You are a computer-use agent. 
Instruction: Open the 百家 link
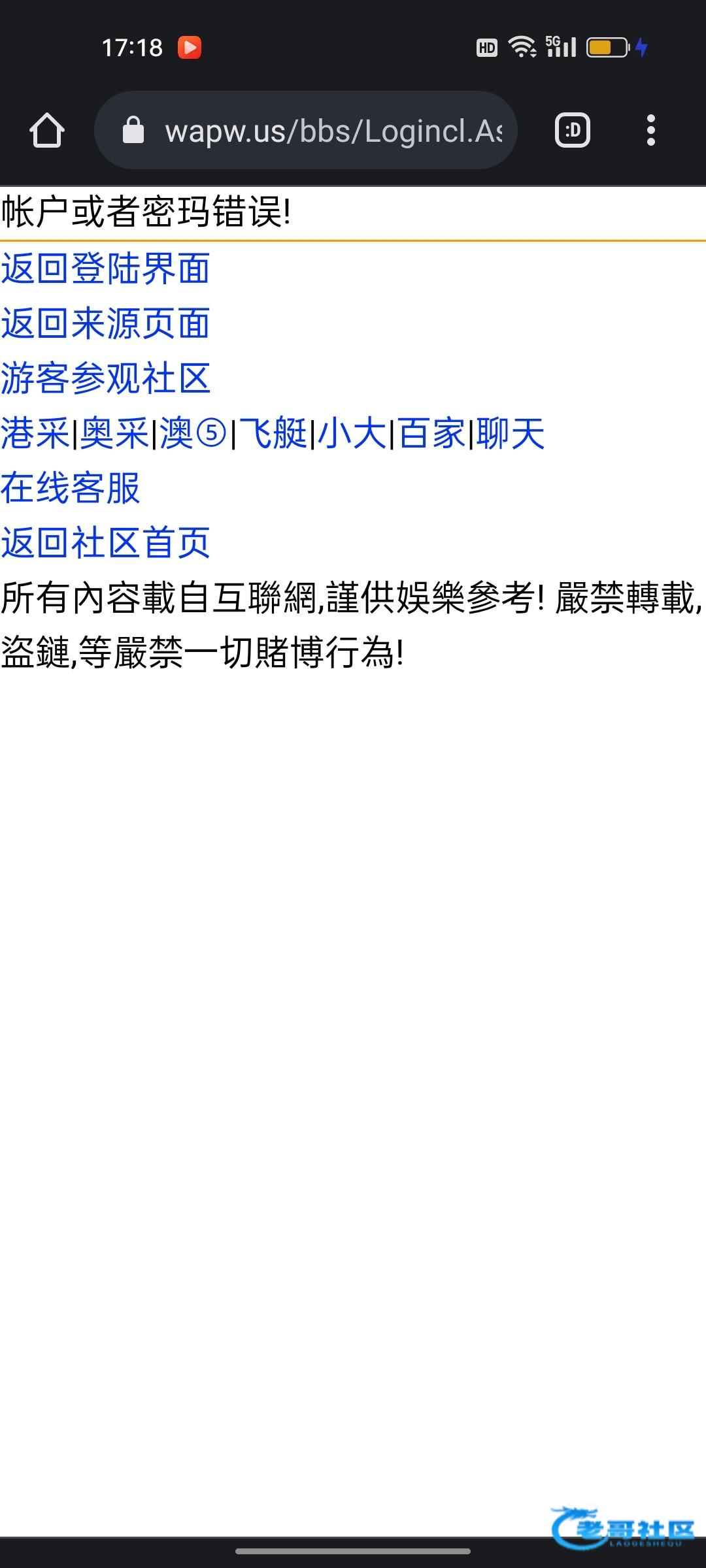pos(432,433)
